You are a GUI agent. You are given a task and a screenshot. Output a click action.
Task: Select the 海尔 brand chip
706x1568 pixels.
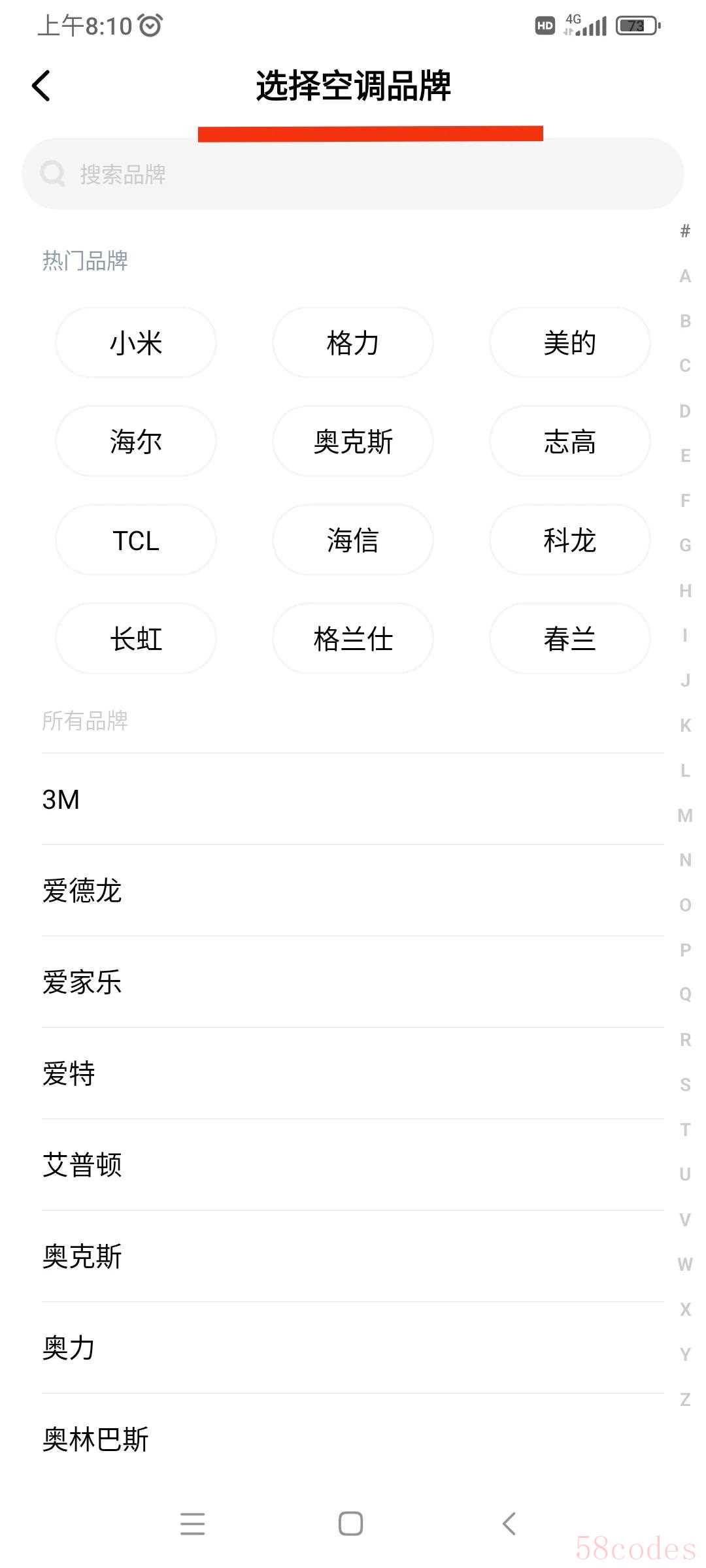(136, 442)
